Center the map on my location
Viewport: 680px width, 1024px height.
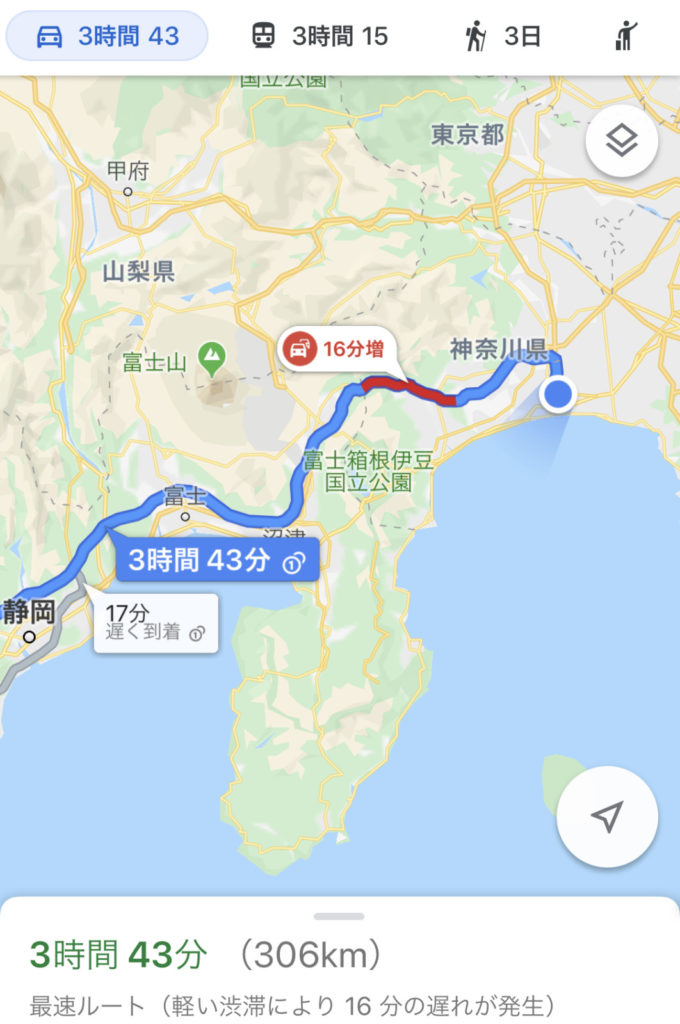tap(607, 816)
